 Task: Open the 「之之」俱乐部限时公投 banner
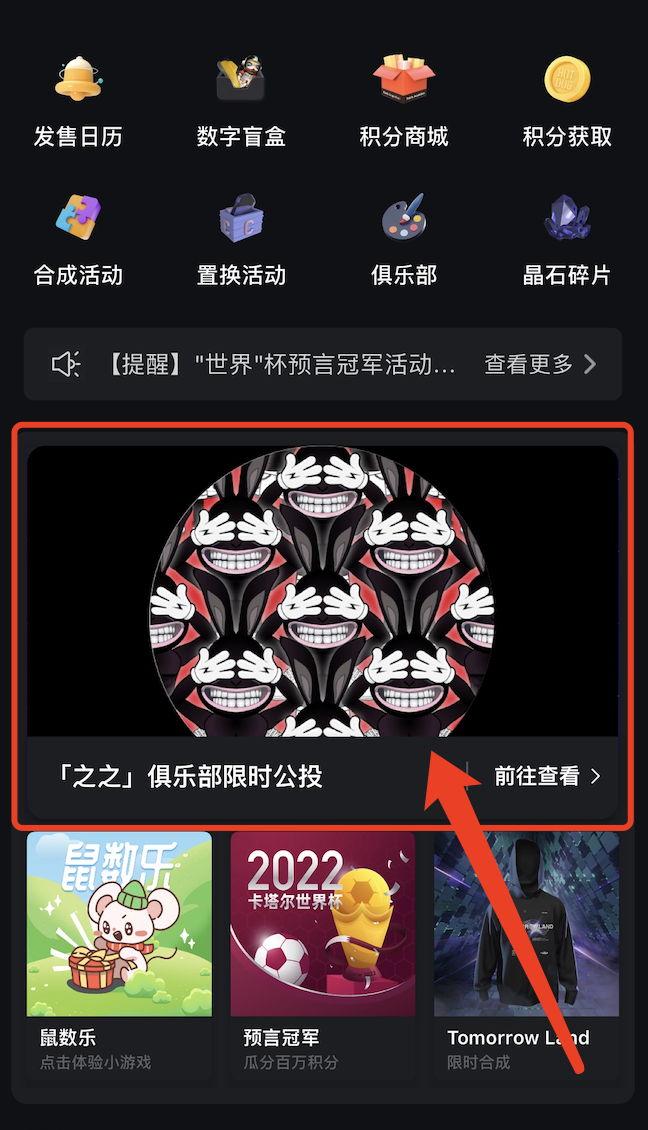[x=322, y=592]
